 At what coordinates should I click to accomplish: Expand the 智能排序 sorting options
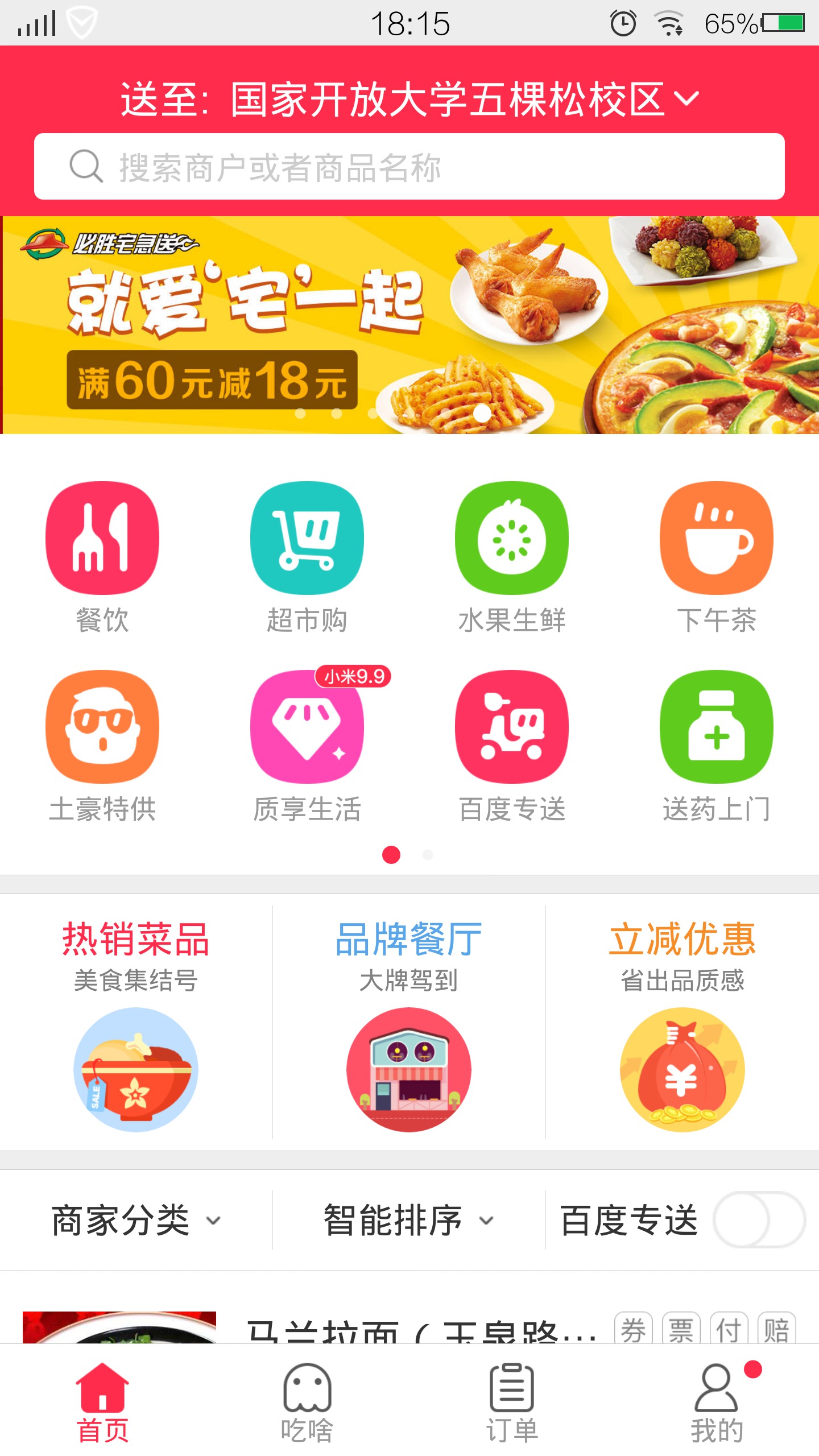click(409, 1220)
